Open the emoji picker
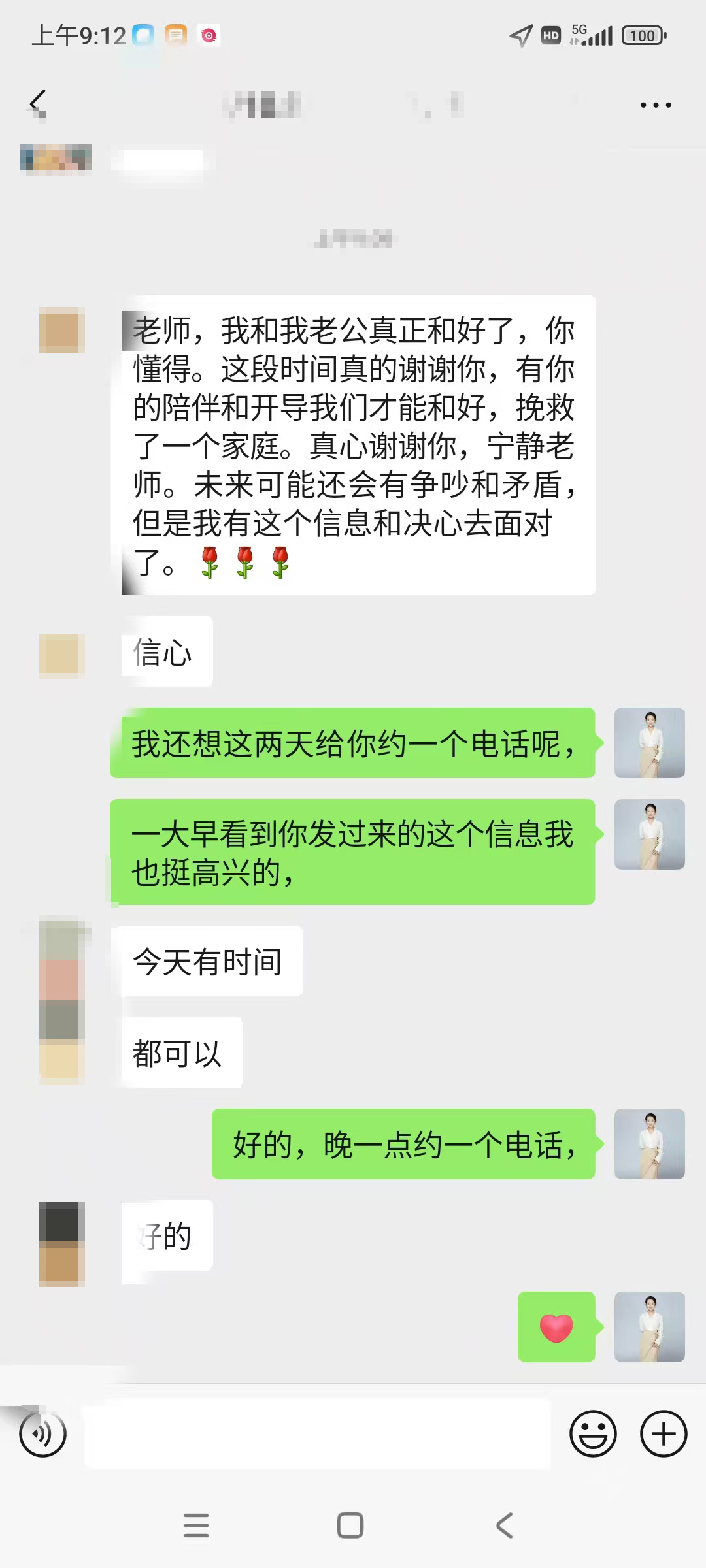Screen dimensions: 706x1568 593,1434
